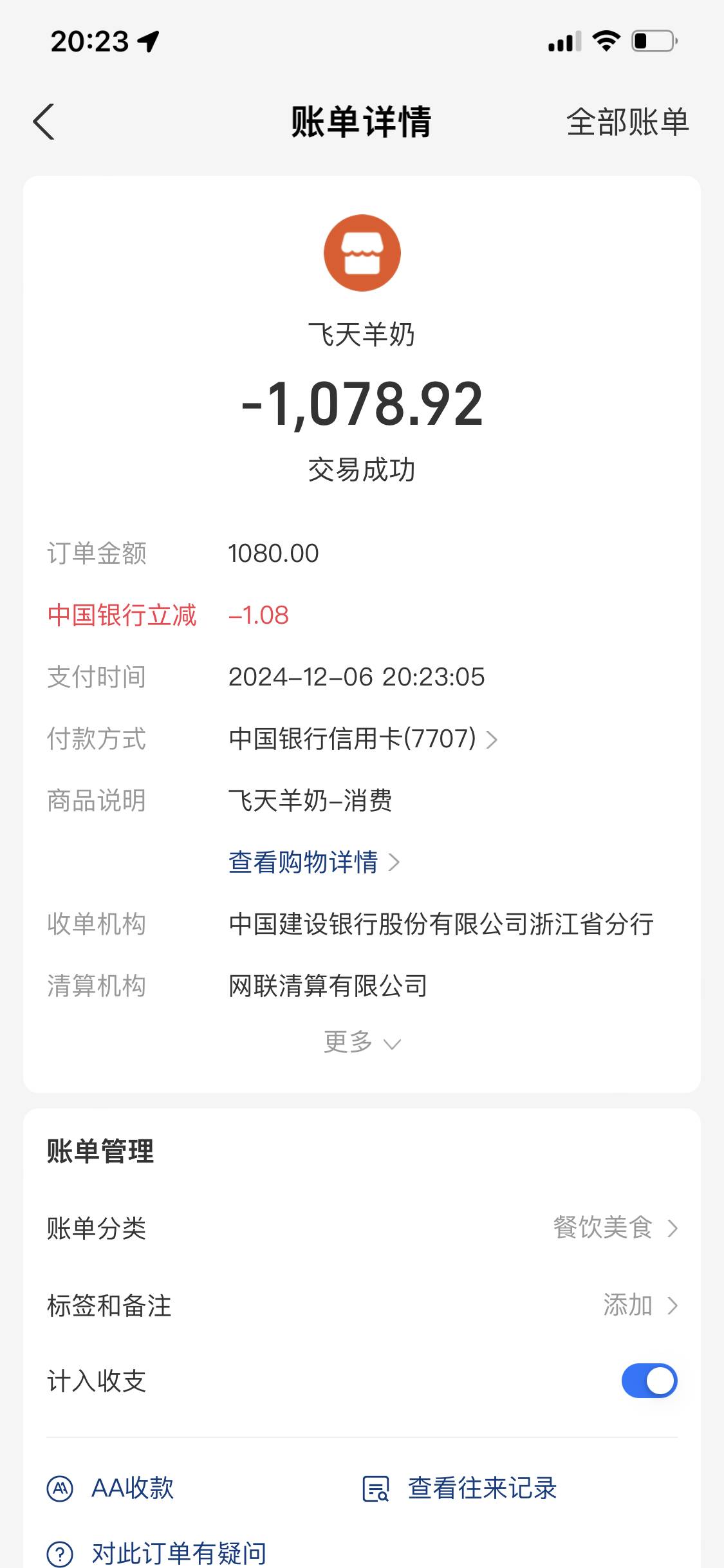Screen dimensions: 724x1568
Task: Disable the 计入收支 switch
Action: 649,1381
